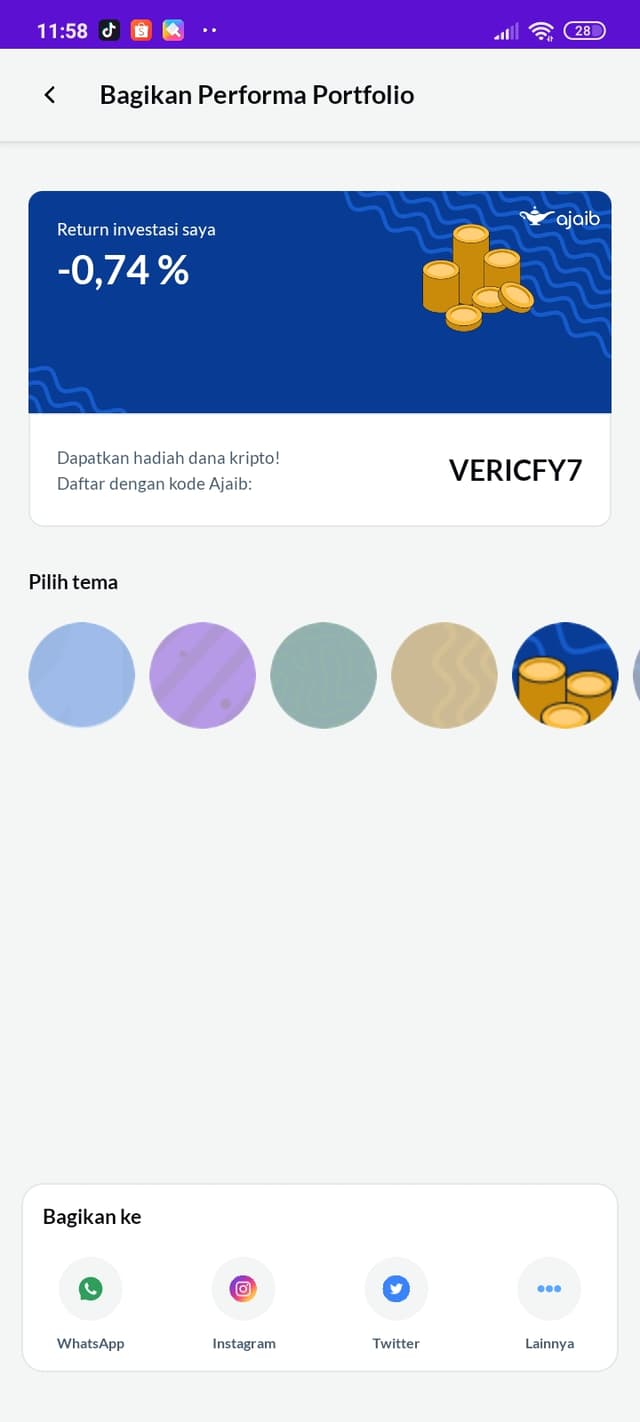Pick the teal green theme
640x1422 pixels.
[x=323, y=675]
